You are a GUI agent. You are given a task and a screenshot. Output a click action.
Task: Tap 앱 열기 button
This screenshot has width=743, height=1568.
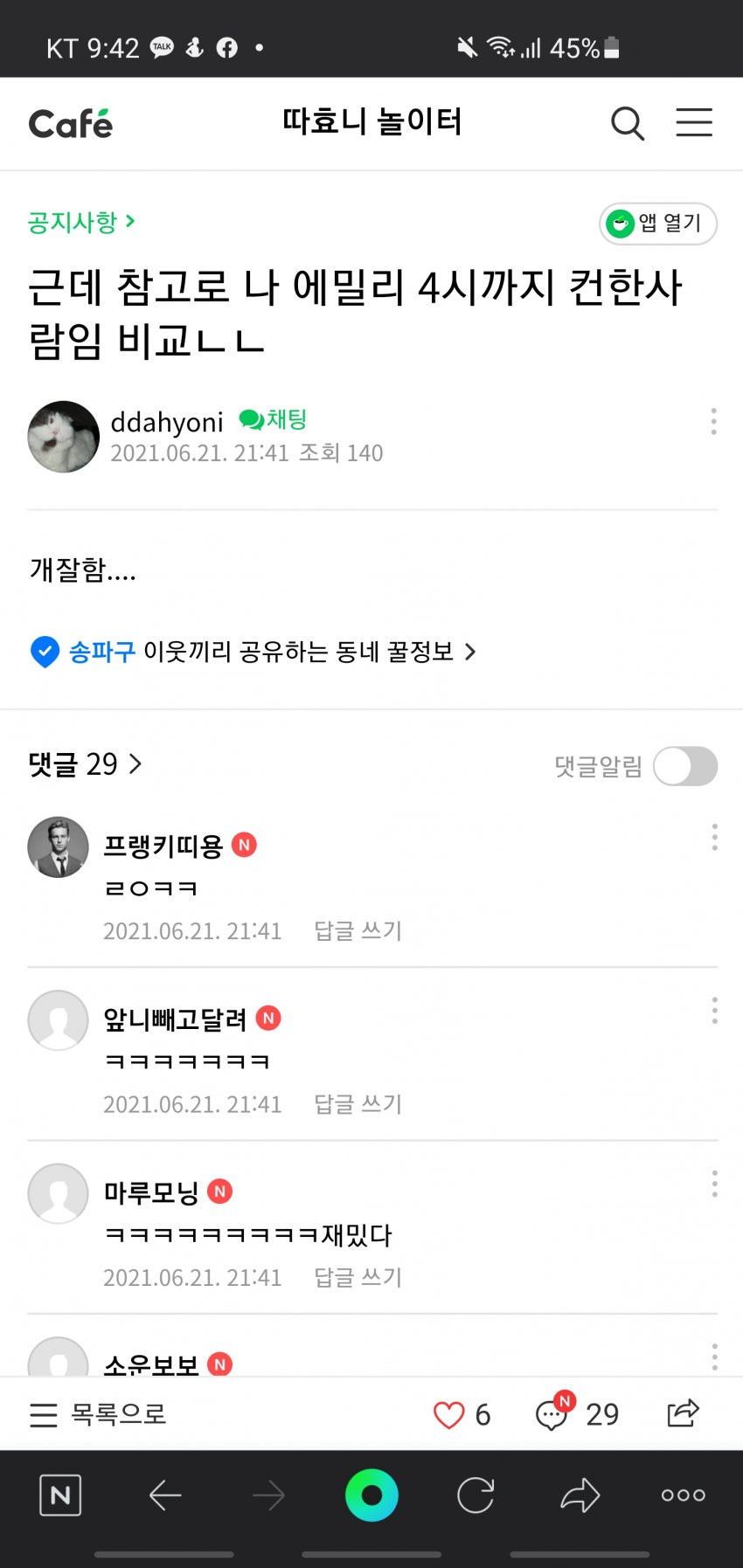click(657, 224)
